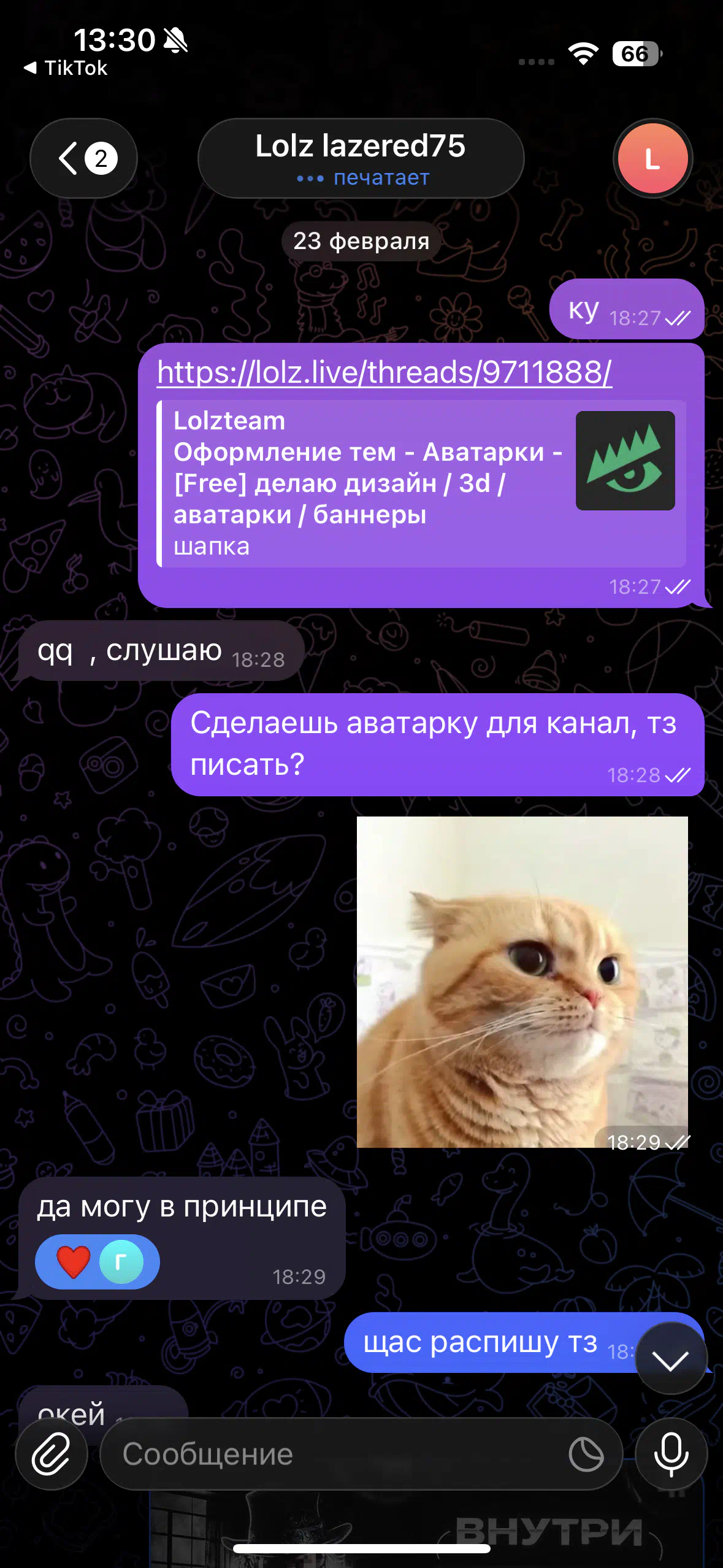View the sent cat photo
Viewport: 723px width, 1568px height.
click(x=522, y=982)
